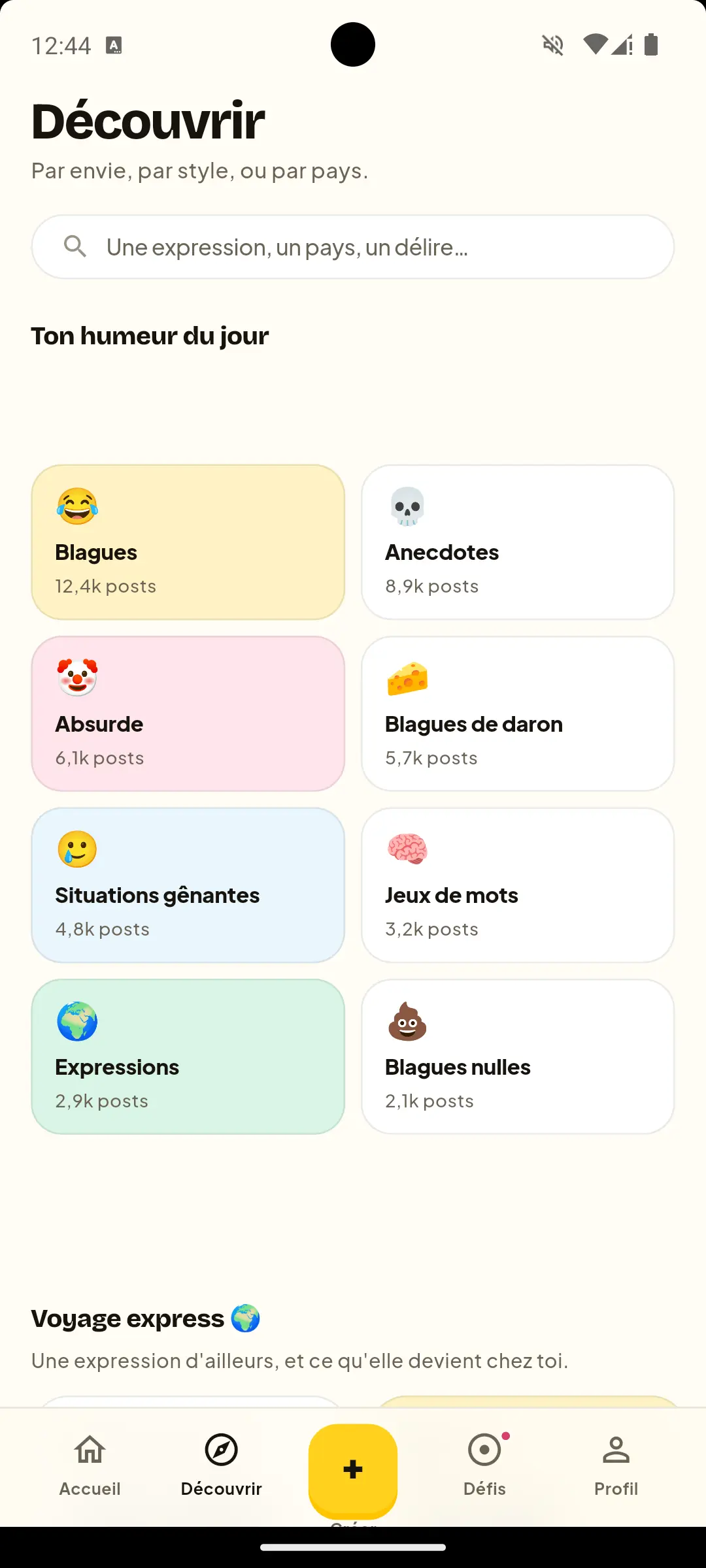Select the Découvrir tab
Viewport: 706px width, 1568px height.
tap(222, 1466)
